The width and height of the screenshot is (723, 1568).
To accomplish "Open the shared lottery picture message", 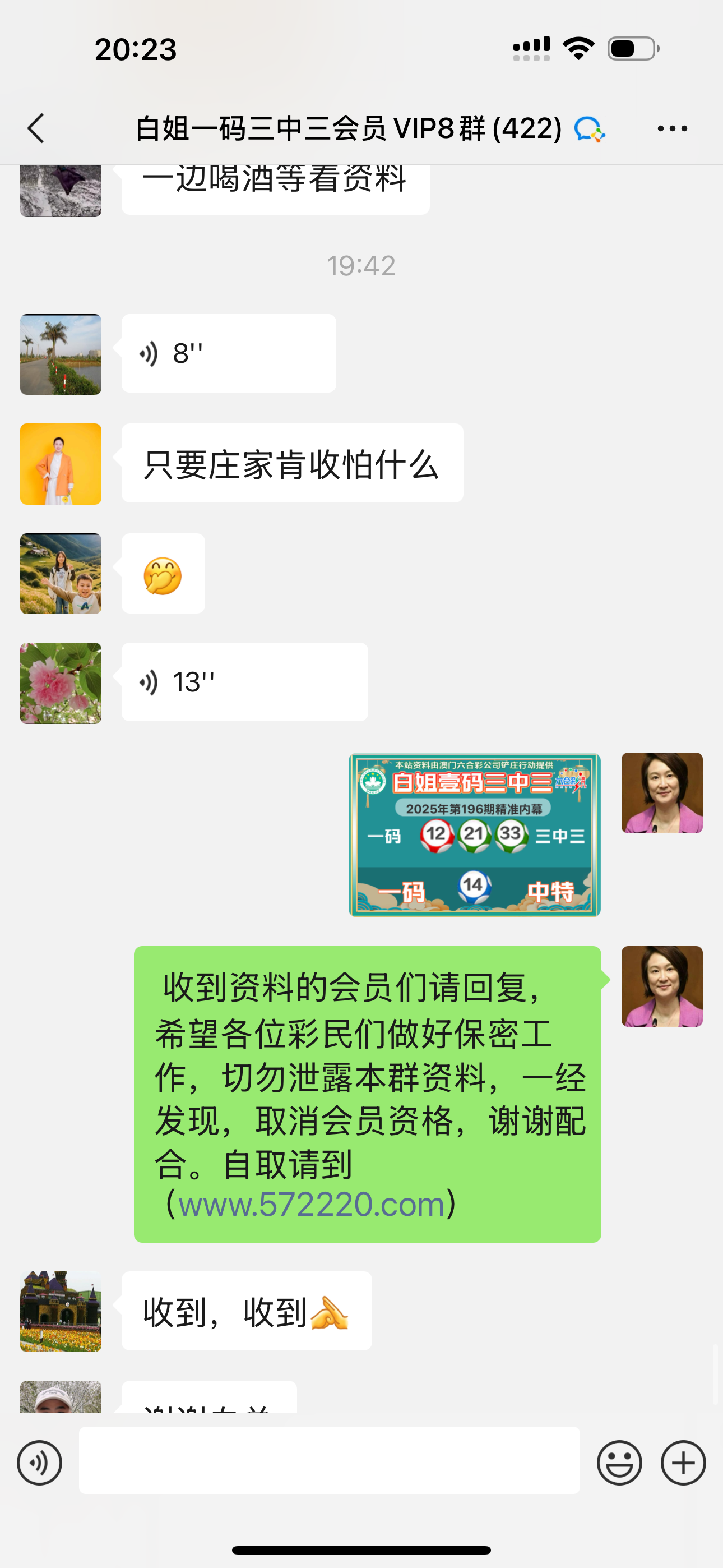I will coord(474,834).
